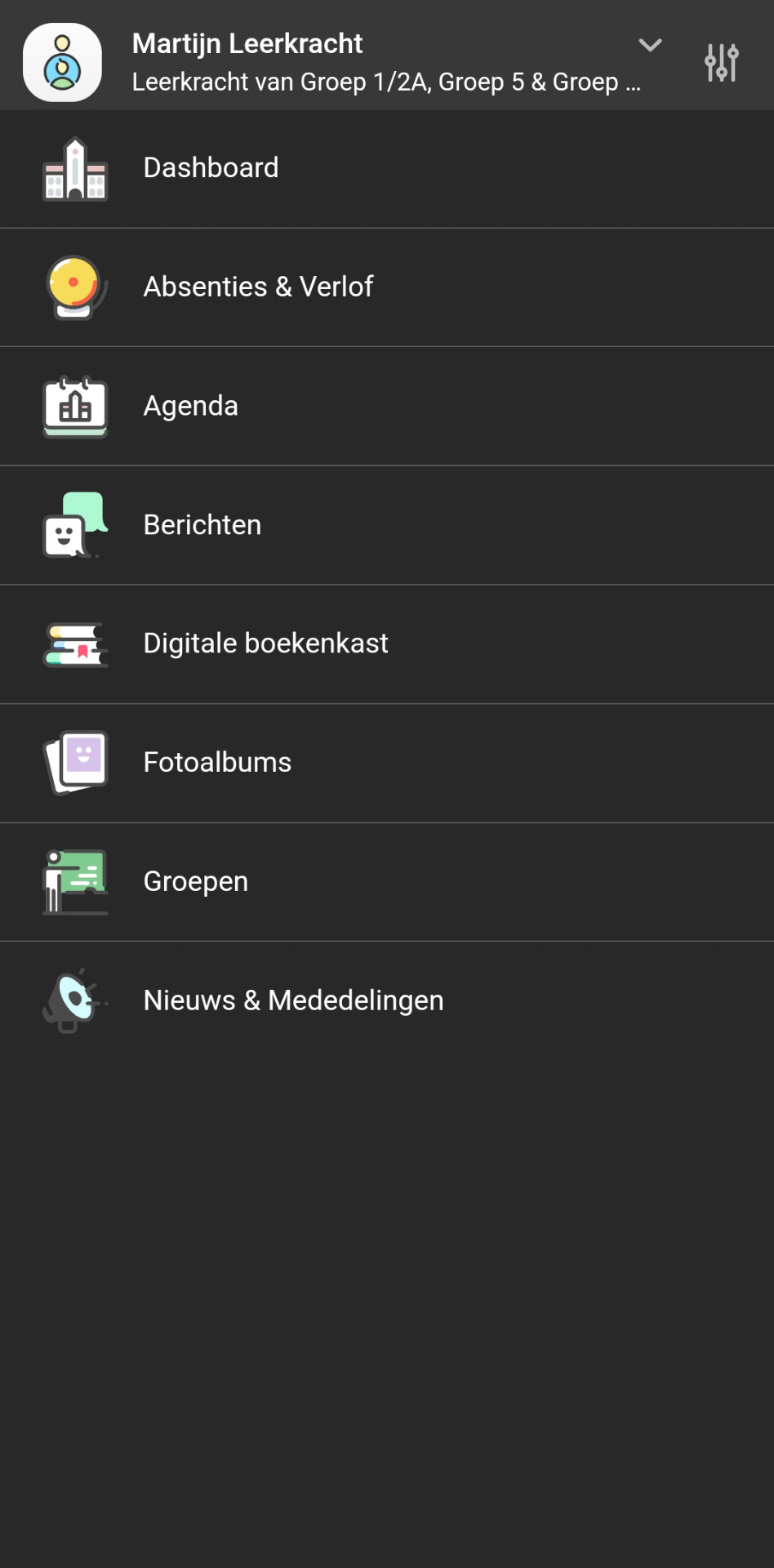The height and width of the screenshot is (1568, 774).
Task: Open the Dashboard menu item
Action: pyautogui.click(x=387, y=168)
